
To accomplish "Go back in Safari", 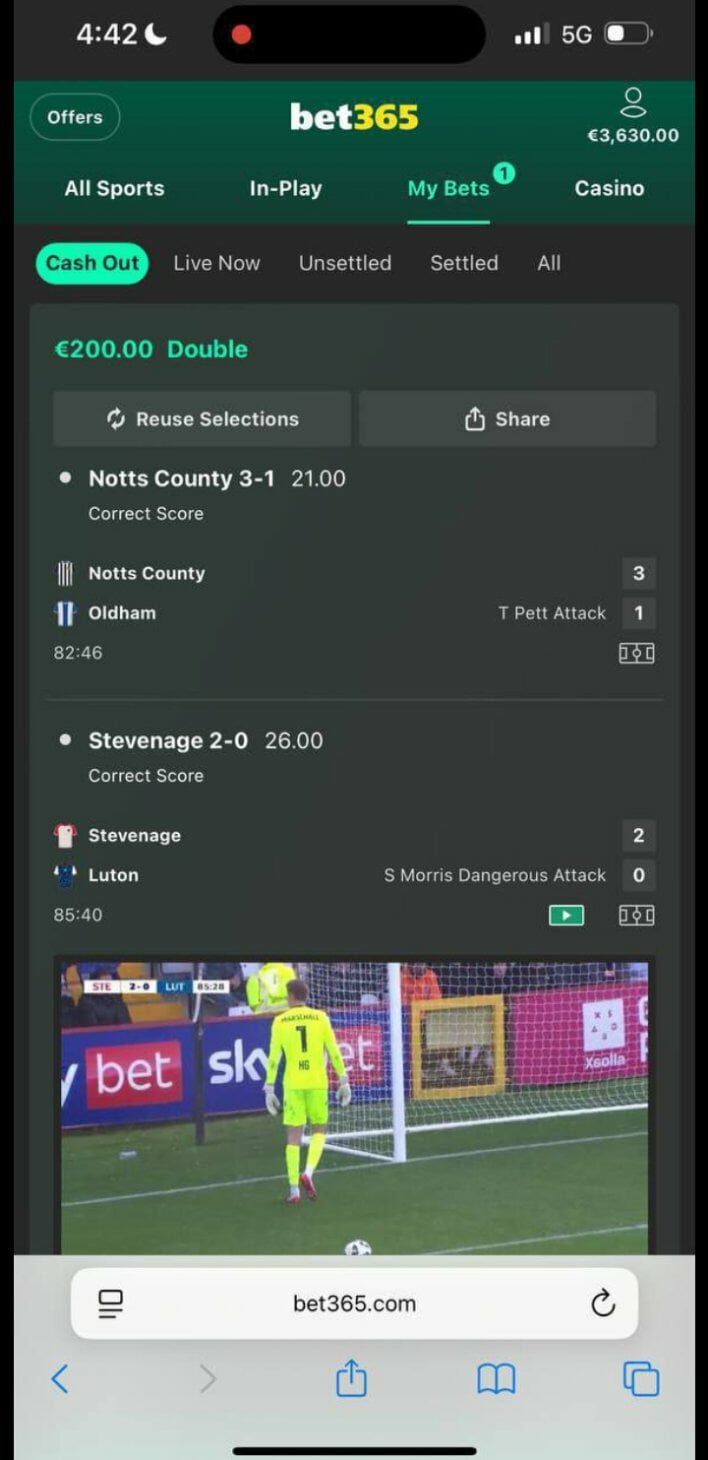I will [x=60, y=1379].
